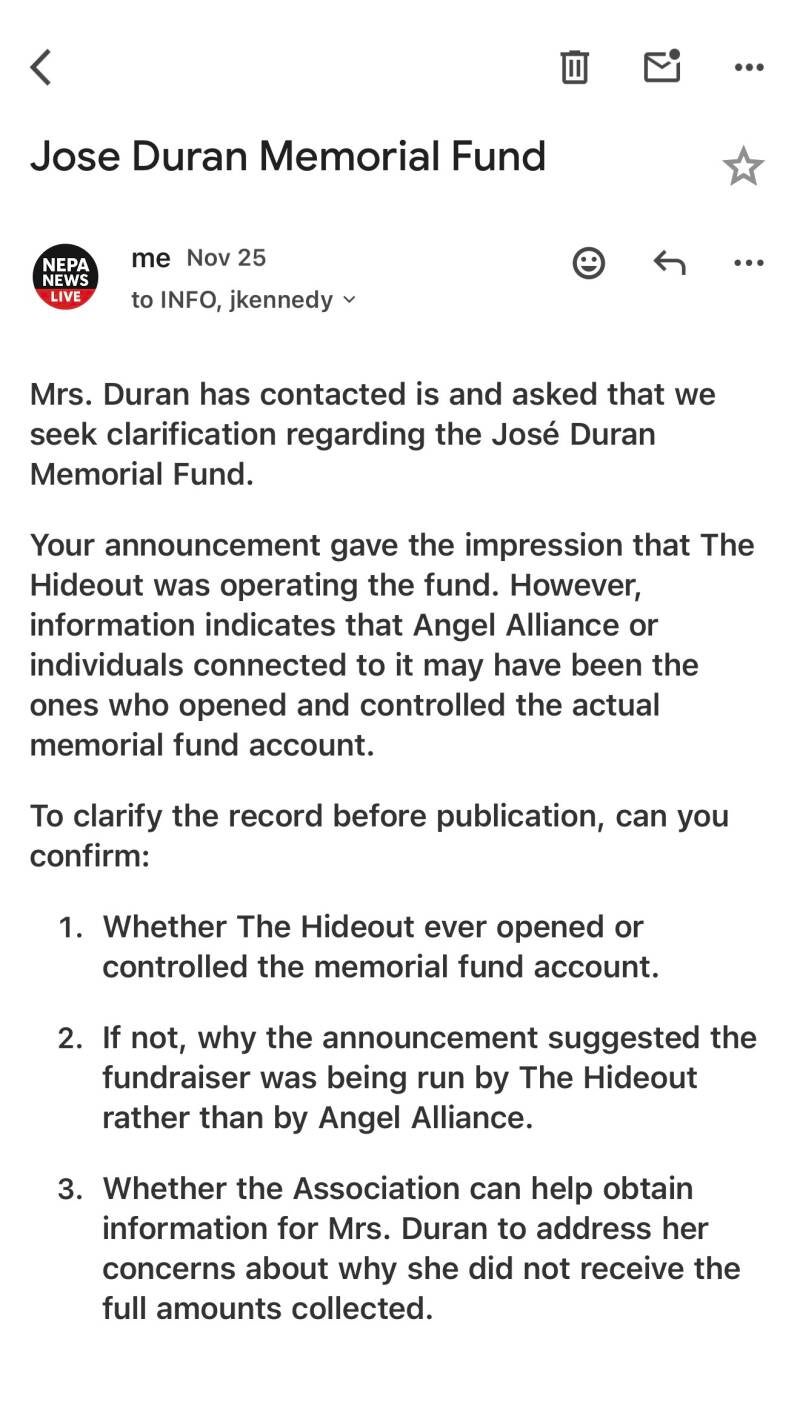The height and width of the screenshot is (1422, 800).
Task: Star the Jose Duran Memorial Fund email
Action: (742, 166)
